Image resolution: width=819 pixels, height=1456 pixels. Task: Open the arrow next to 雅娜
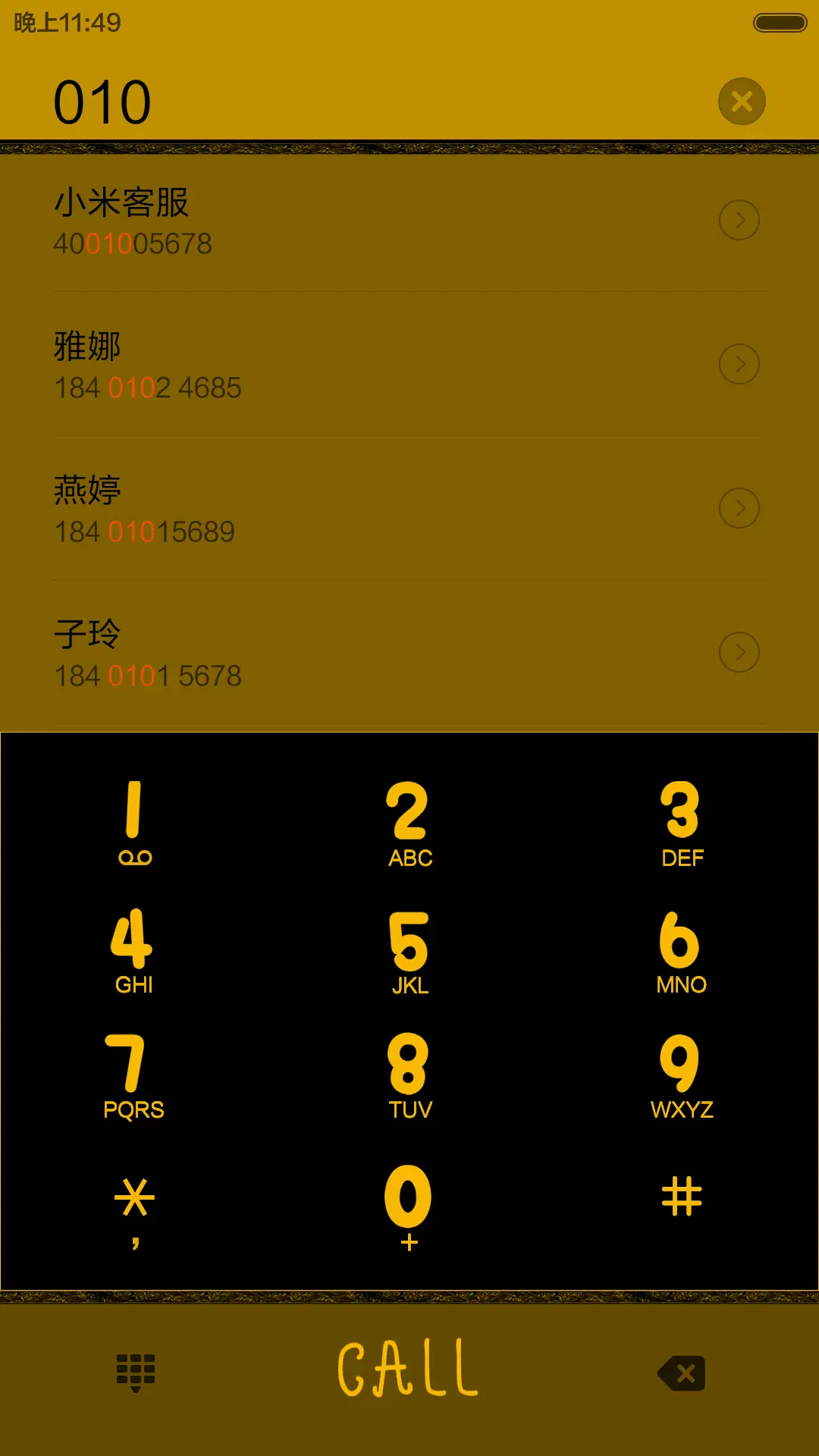(739, 364)
